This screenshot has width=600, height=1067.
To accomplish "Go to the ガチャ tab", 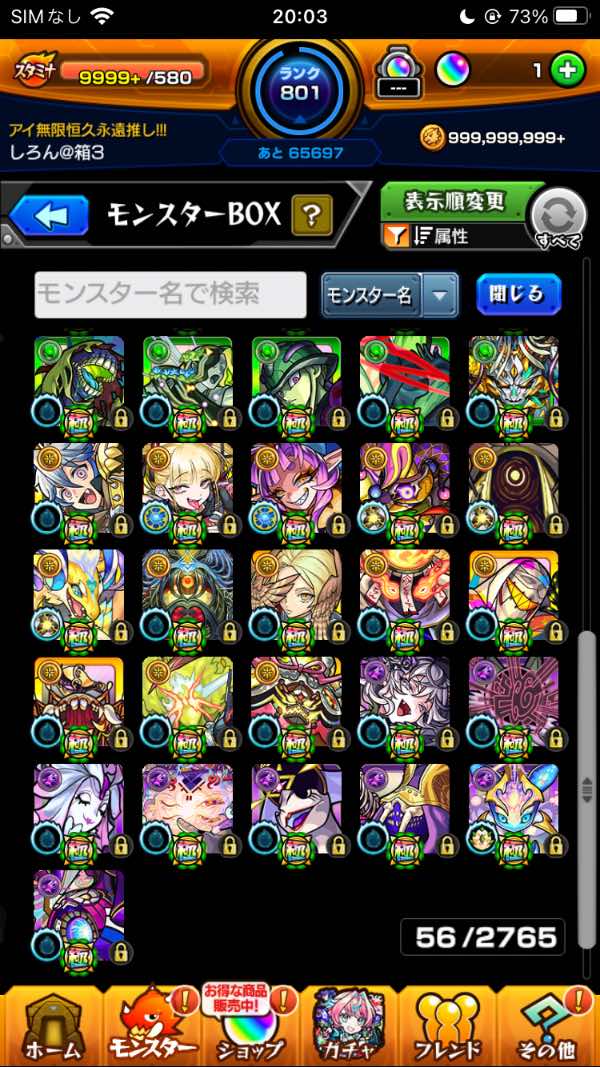I will (x=349, y=1025).
